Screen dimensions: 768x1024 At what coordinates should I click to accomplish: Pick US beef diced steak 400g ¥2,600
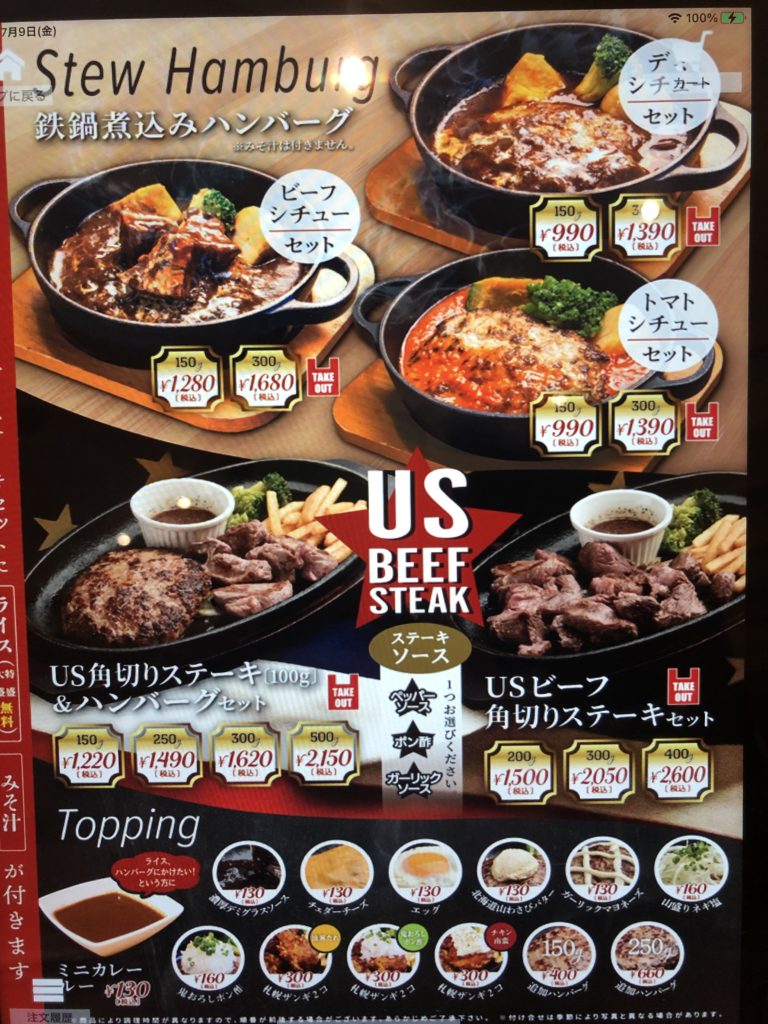pos(677,771)
